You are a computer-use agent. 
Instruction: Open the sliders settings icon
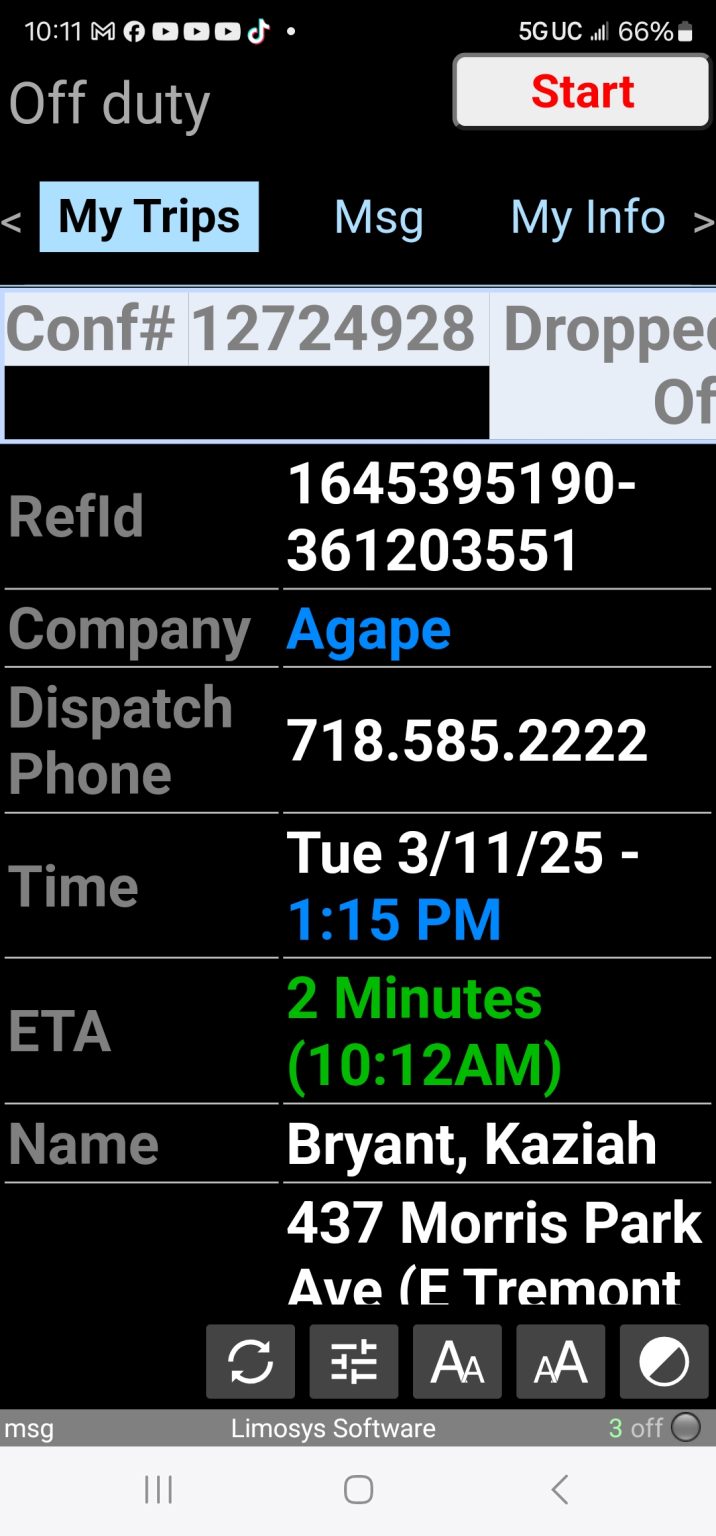point(354,1361)
